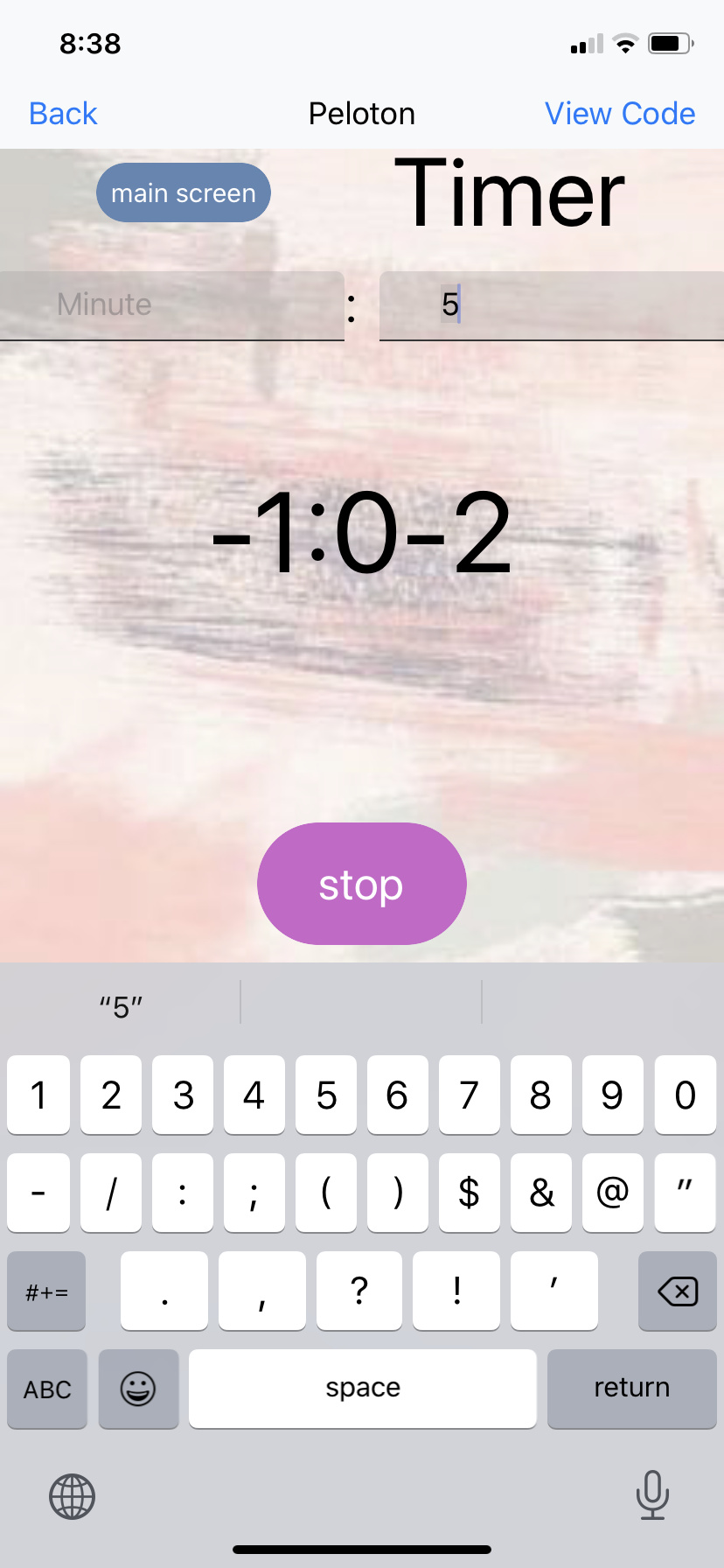Go back with the Back link

63,114
